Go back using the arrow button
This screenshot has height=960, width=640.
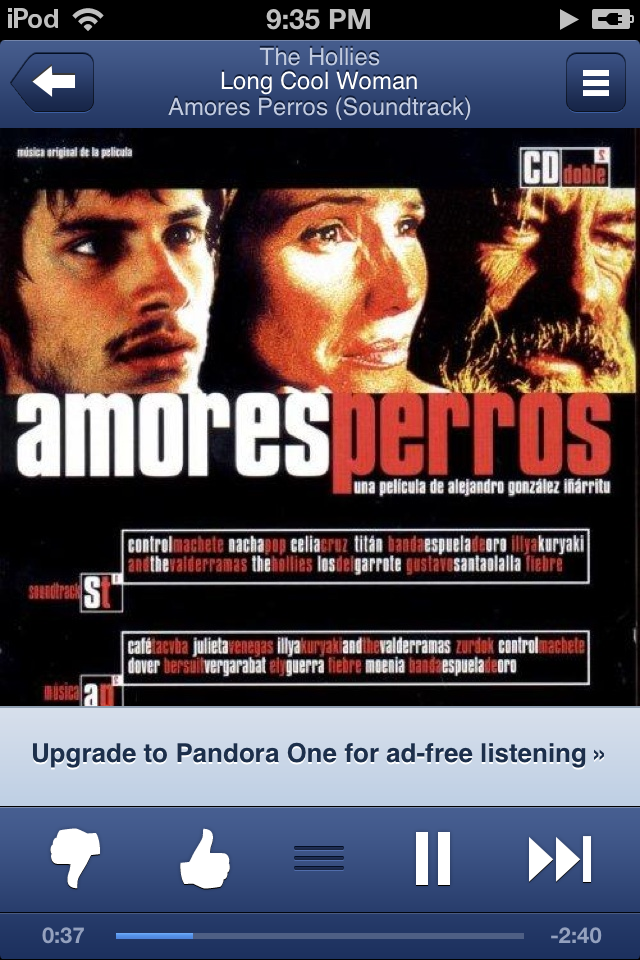(x=52, y=82)
